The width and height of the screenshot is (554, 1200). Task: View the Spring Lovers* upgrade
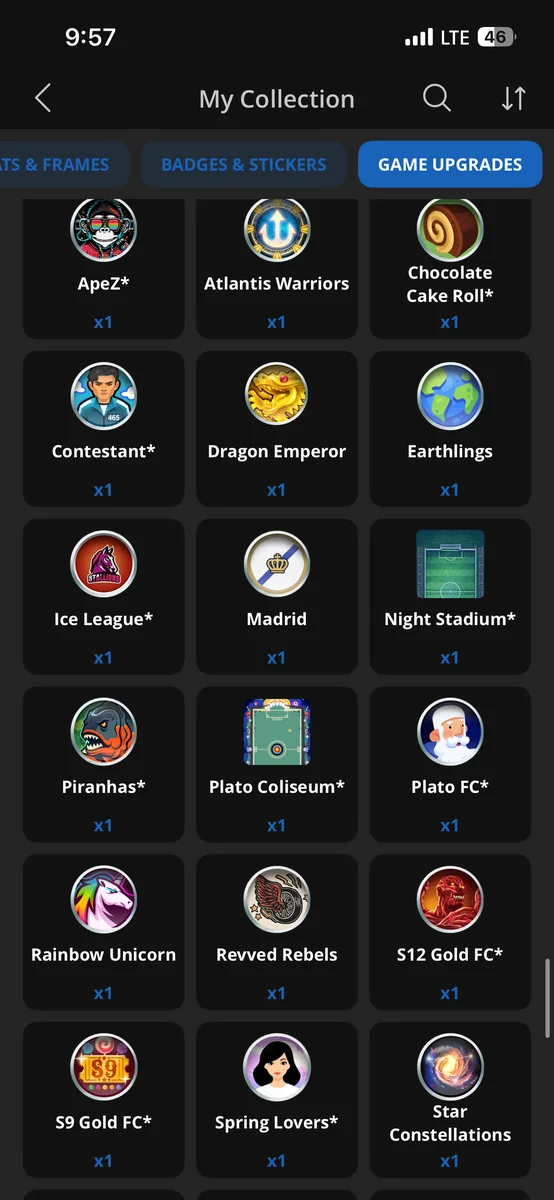[277, 1101]
